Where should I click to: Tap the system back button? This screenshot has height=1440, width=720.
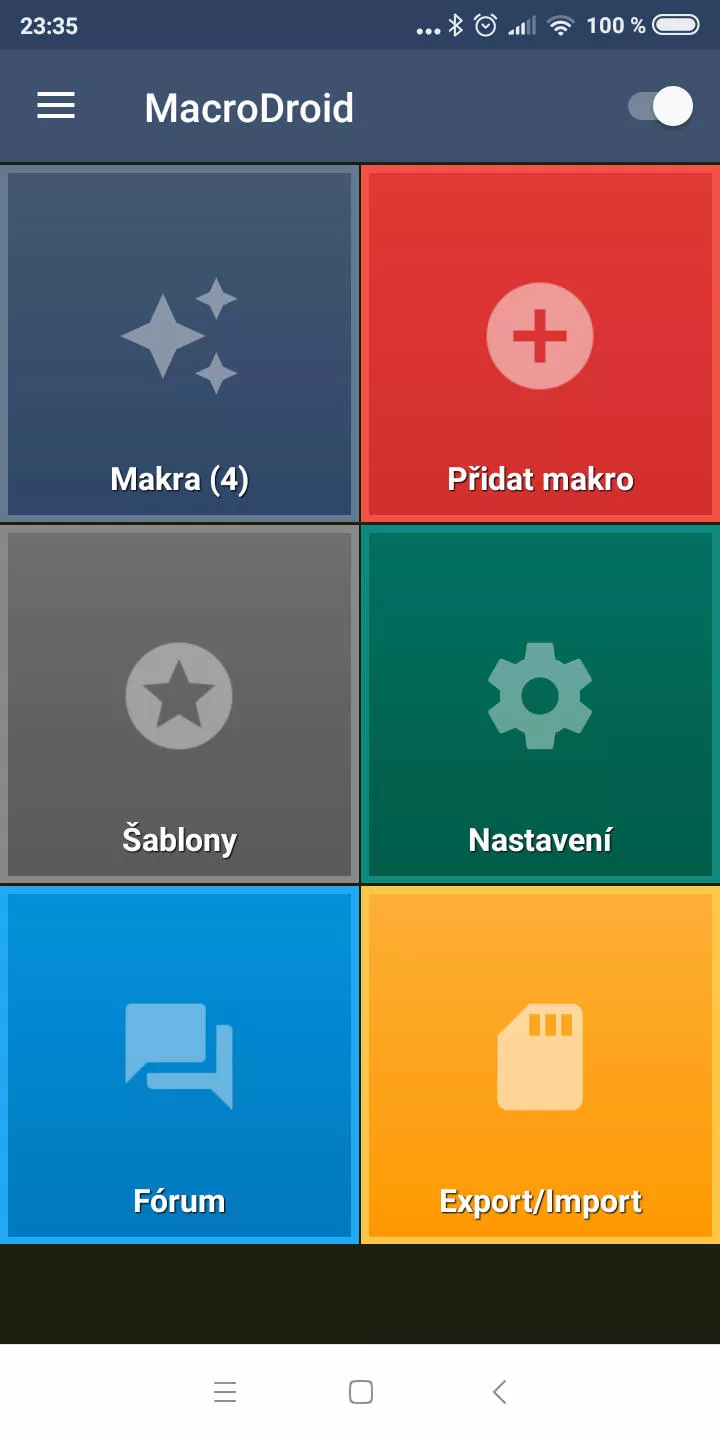tap(500, 1392)
